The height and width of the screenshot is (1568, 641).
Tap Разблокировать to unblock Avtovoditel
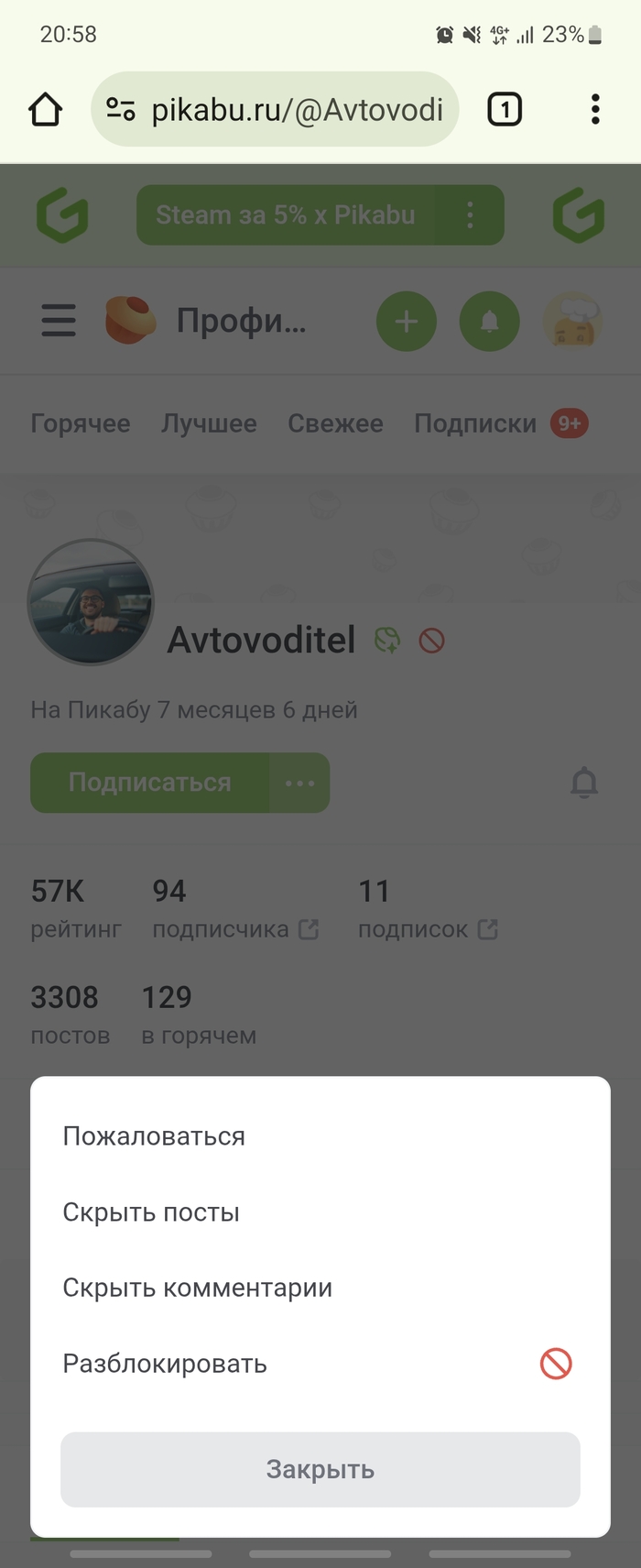[165, 1364]
